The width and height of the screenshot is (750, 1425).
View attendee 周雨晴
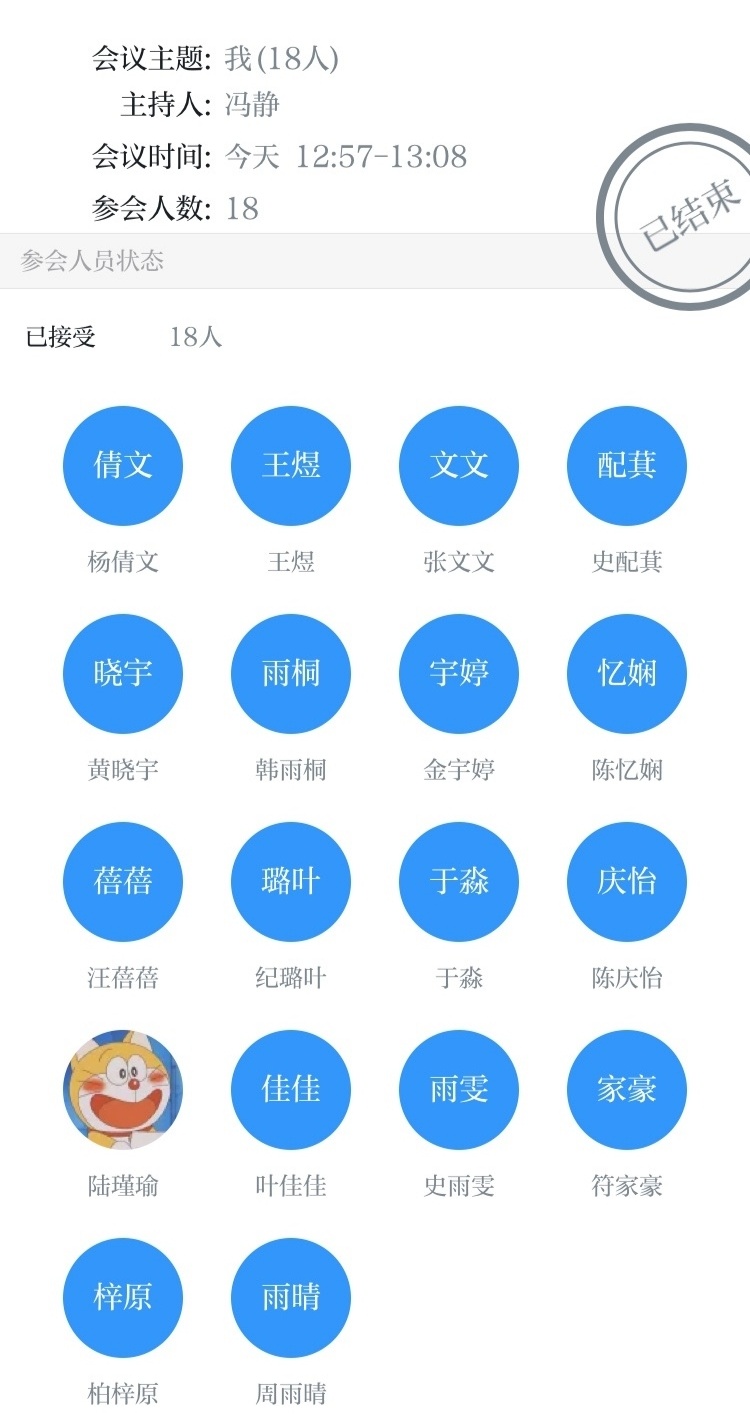291,1298
